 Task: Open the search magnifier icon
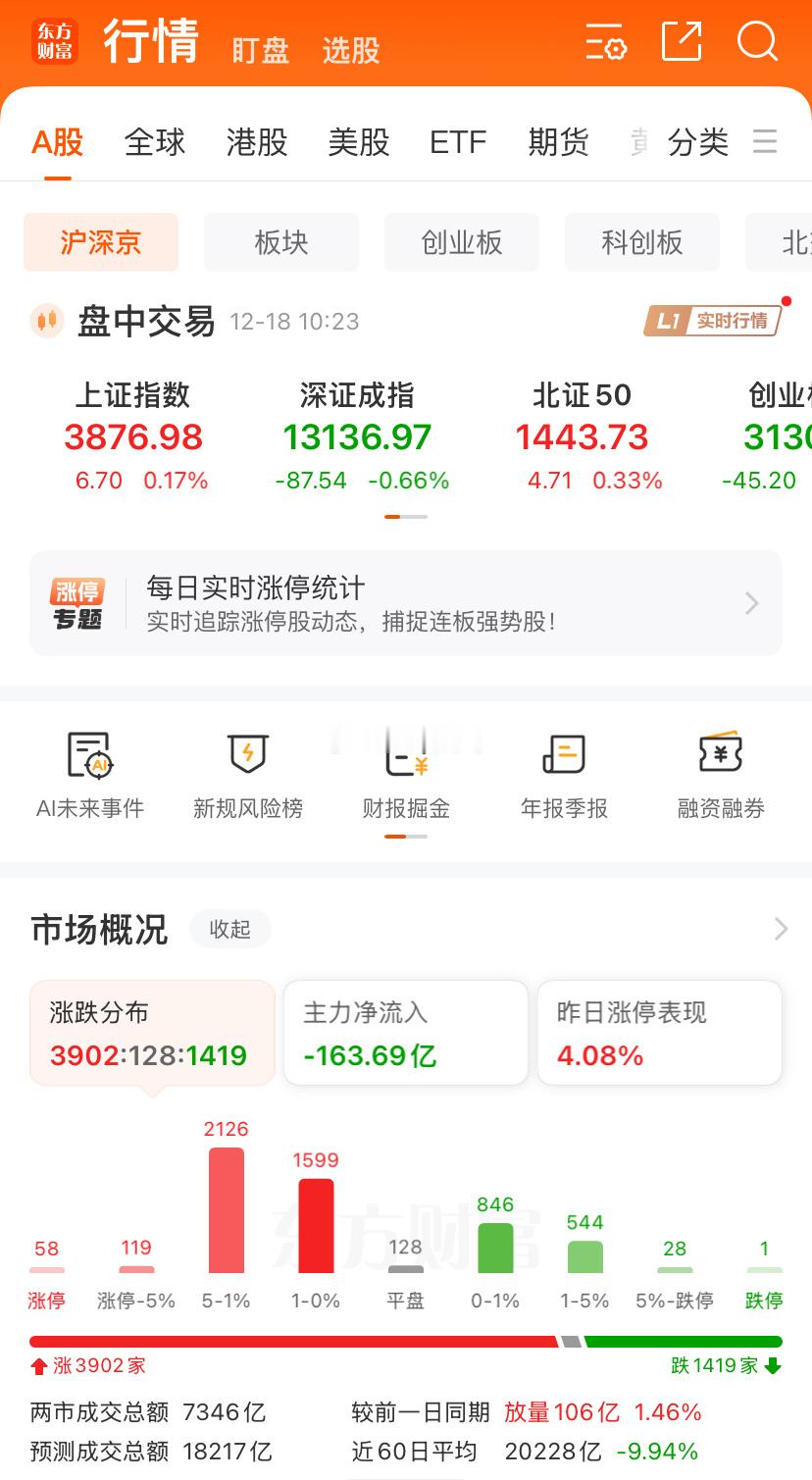[x=756, y=43]
